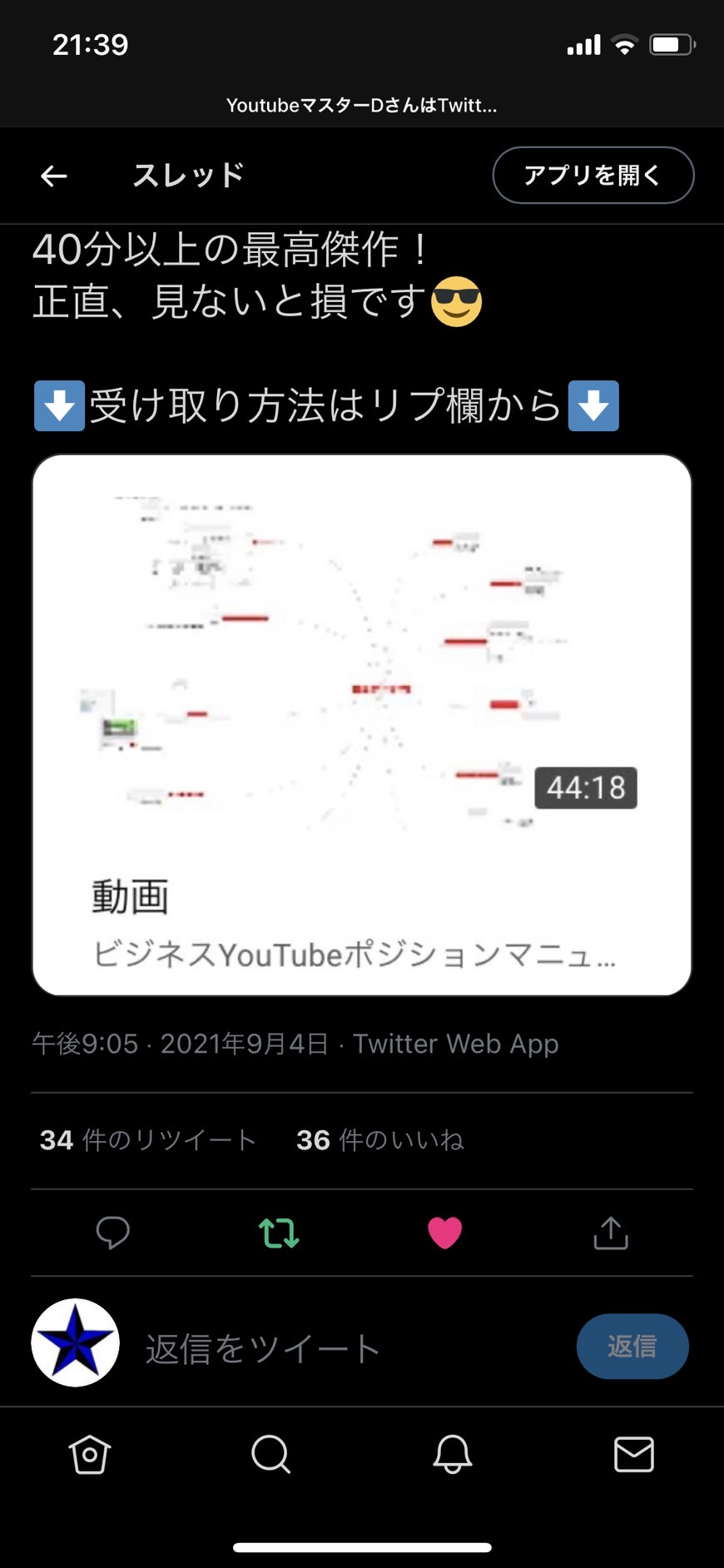This screenshot has height=1568, width=724.
Task: Unlike the tweet with the pink heart
Action: [x=445, y=1233]
